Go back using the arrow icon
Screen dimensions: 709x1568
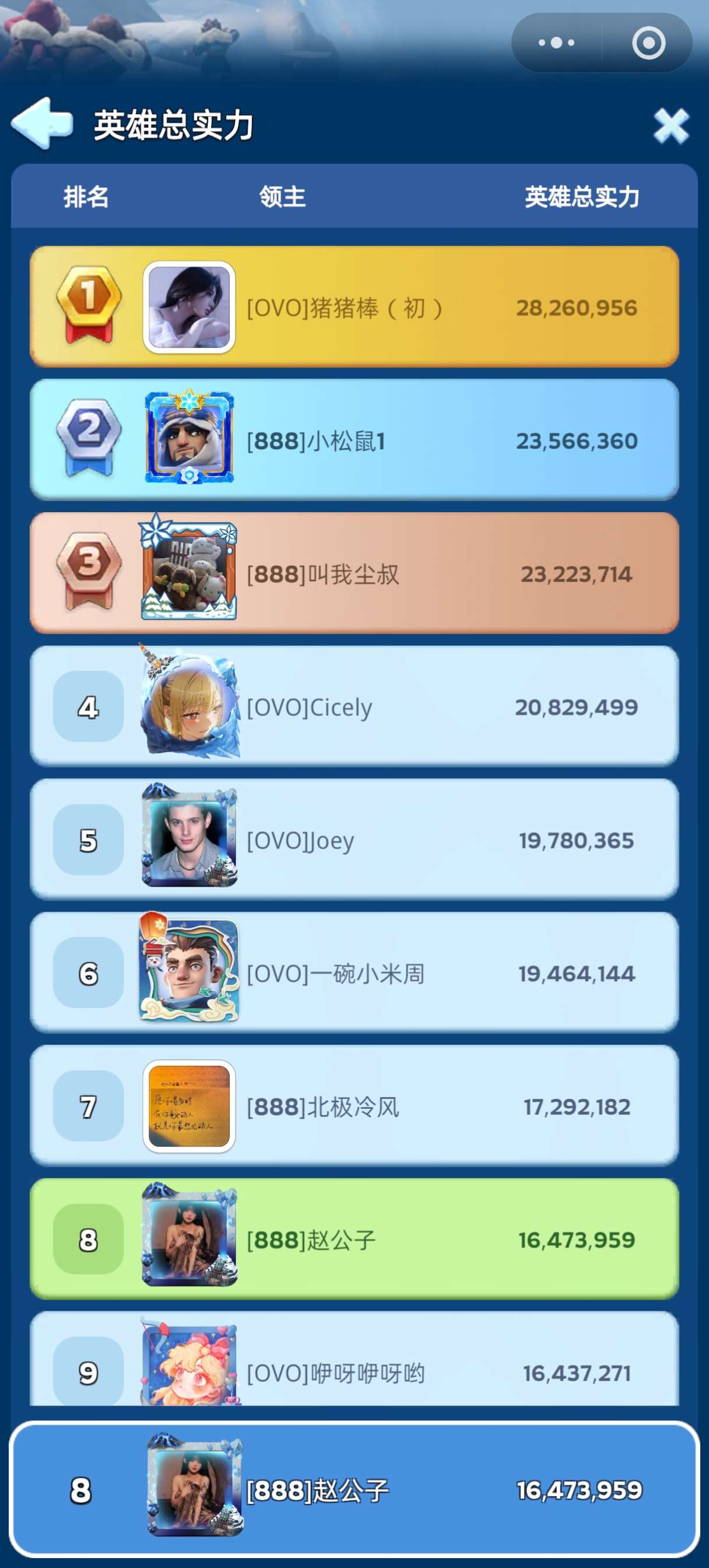41,124
